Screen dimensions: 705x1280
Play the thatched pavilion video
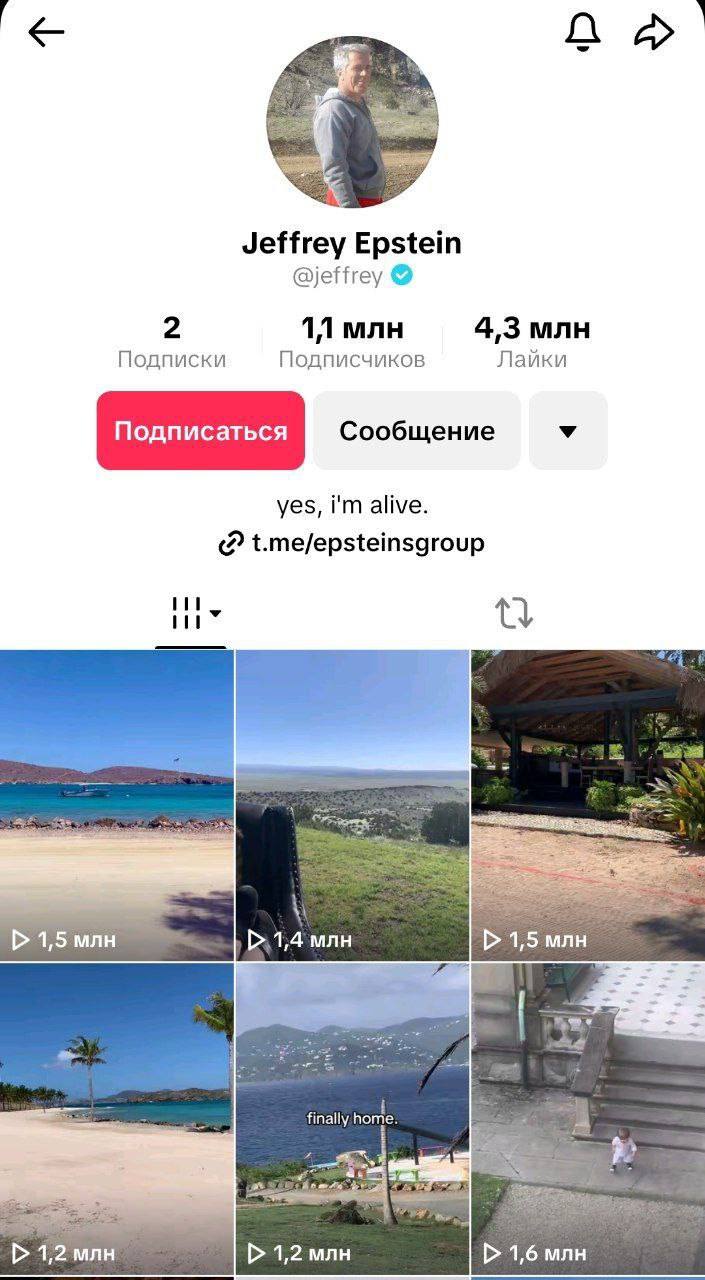[588, 805]
